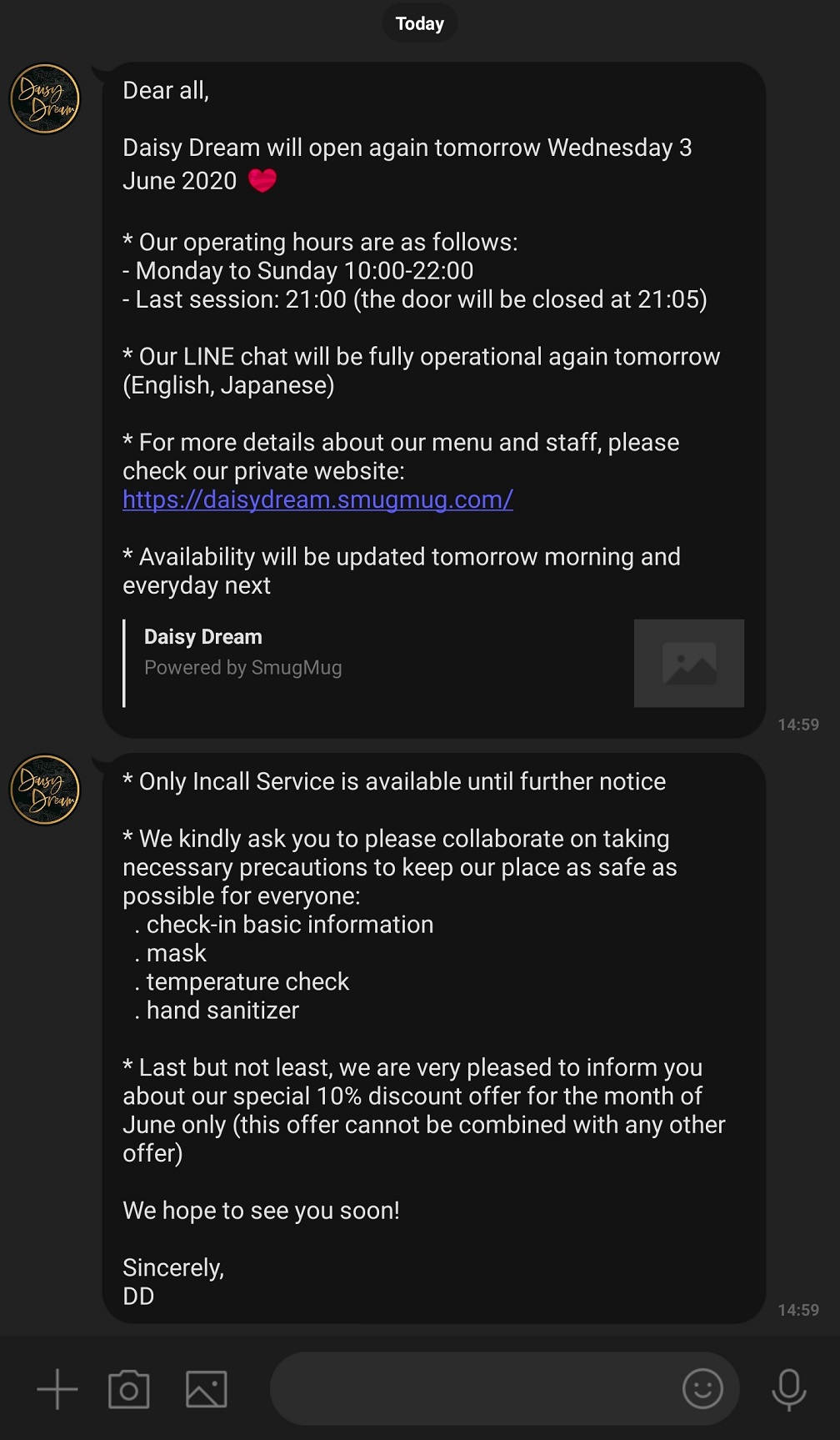Tap the image placeholder in the link preview
The height and width of the screenshot is (1440, 840).
point(688,663)
